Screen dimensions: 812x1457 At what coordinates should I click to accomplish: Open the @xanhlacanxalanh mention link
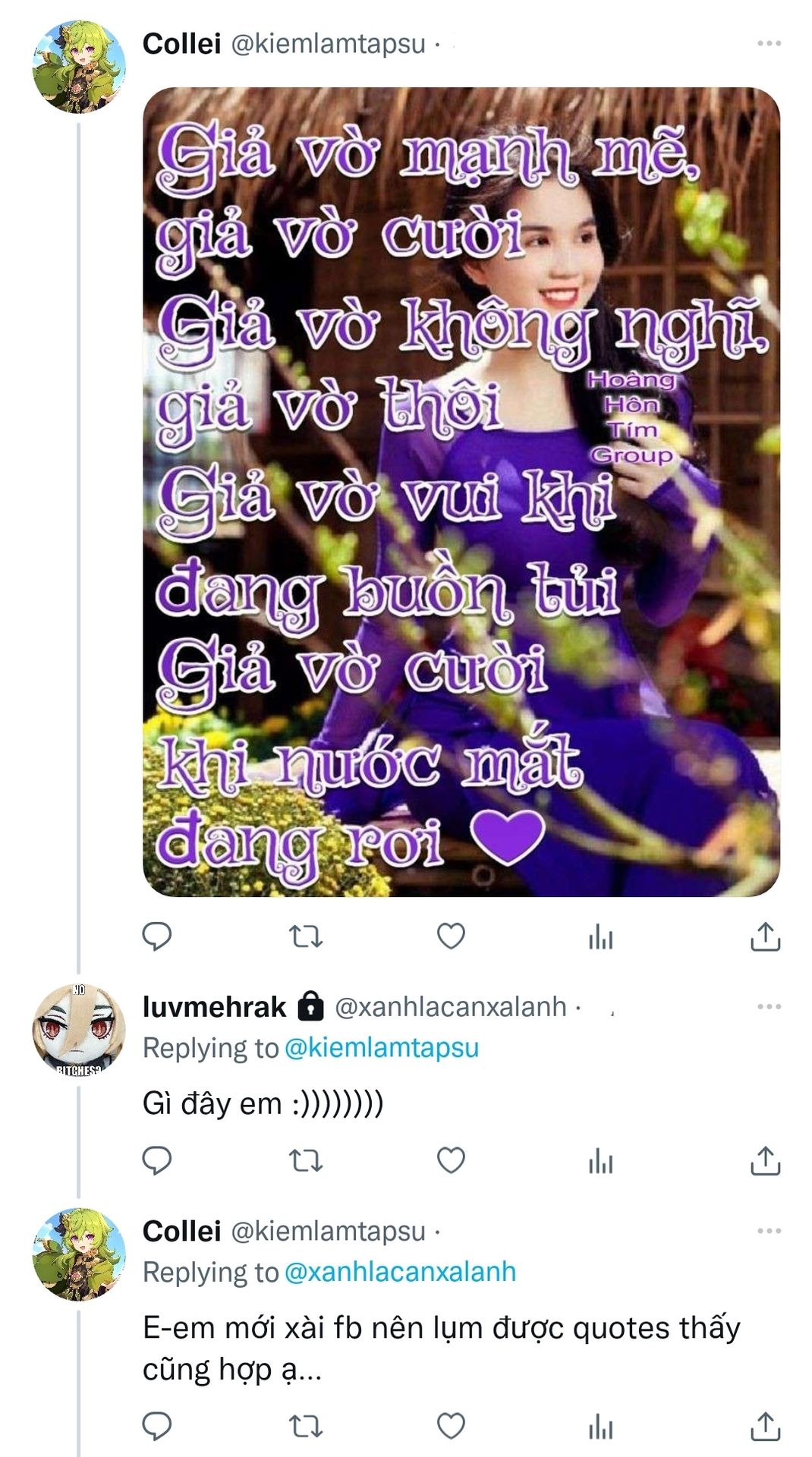pos(400,1272)
